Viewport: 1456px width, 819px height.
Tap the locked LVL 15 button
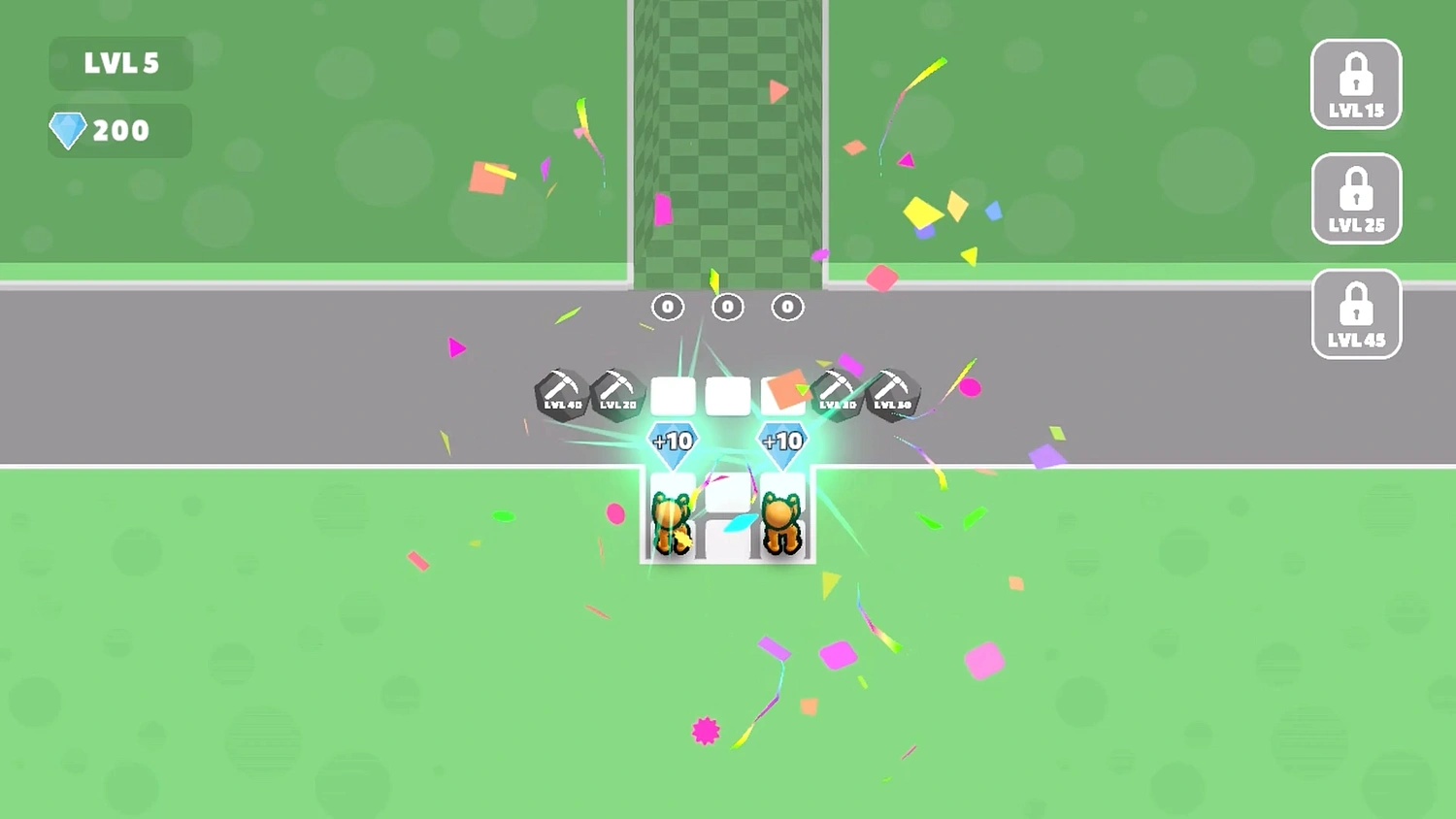pyautogui.click(x=1356, y=84)
